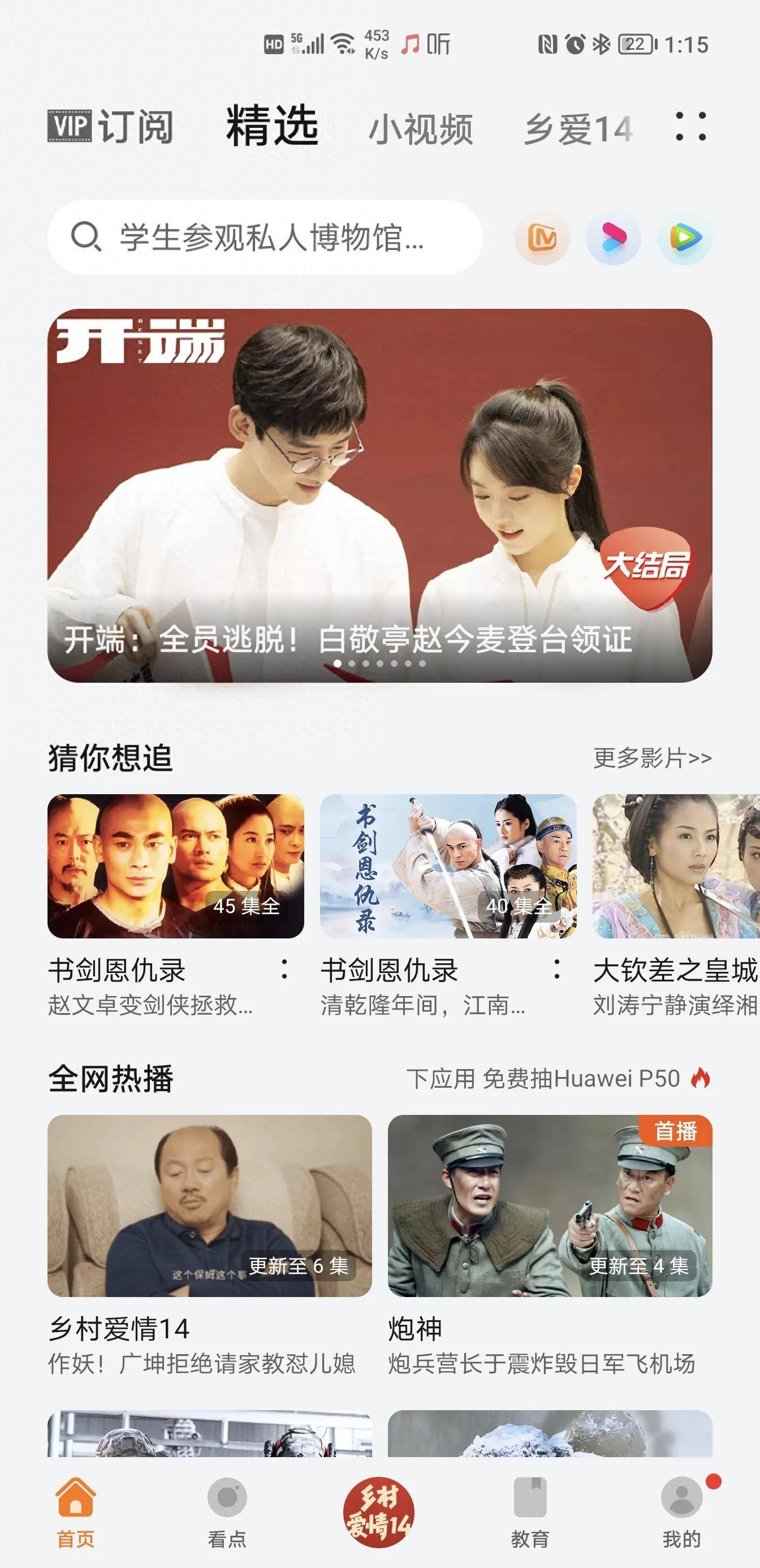
Task: Tap the 更多影片>> link
Action: pos(651,758)
